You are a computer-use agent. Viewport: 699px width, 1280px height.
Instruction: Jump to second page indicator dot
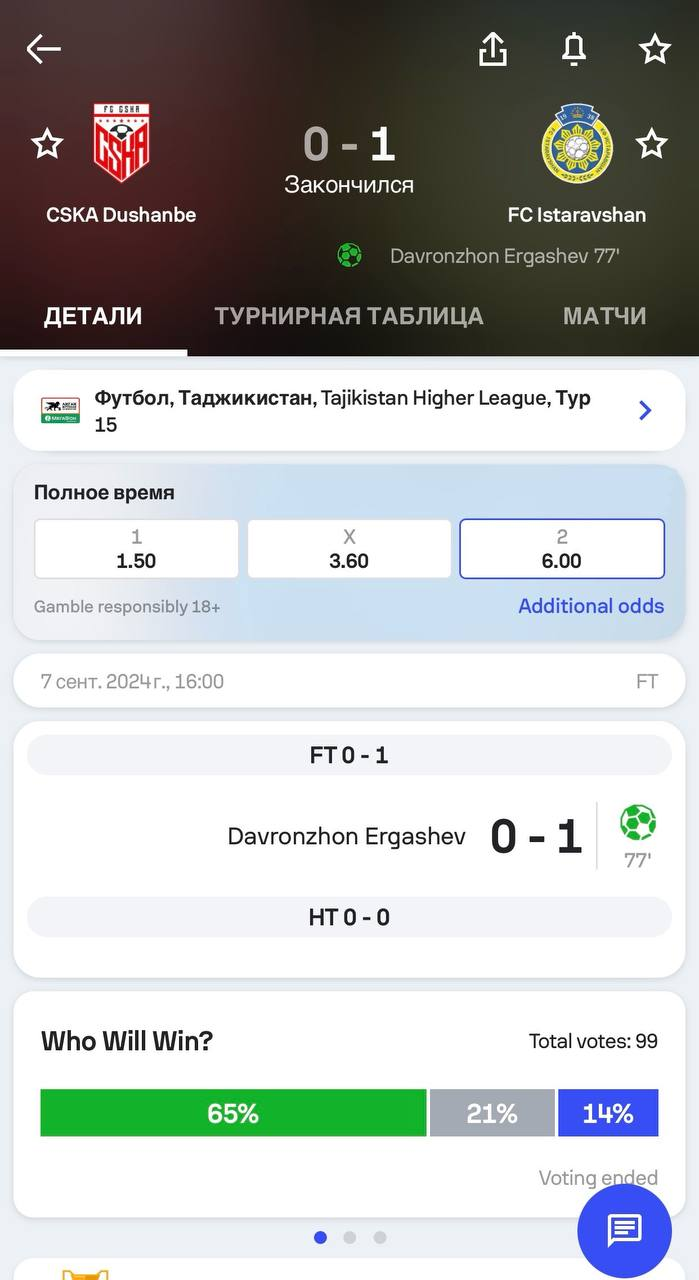tap(349, 1237)
